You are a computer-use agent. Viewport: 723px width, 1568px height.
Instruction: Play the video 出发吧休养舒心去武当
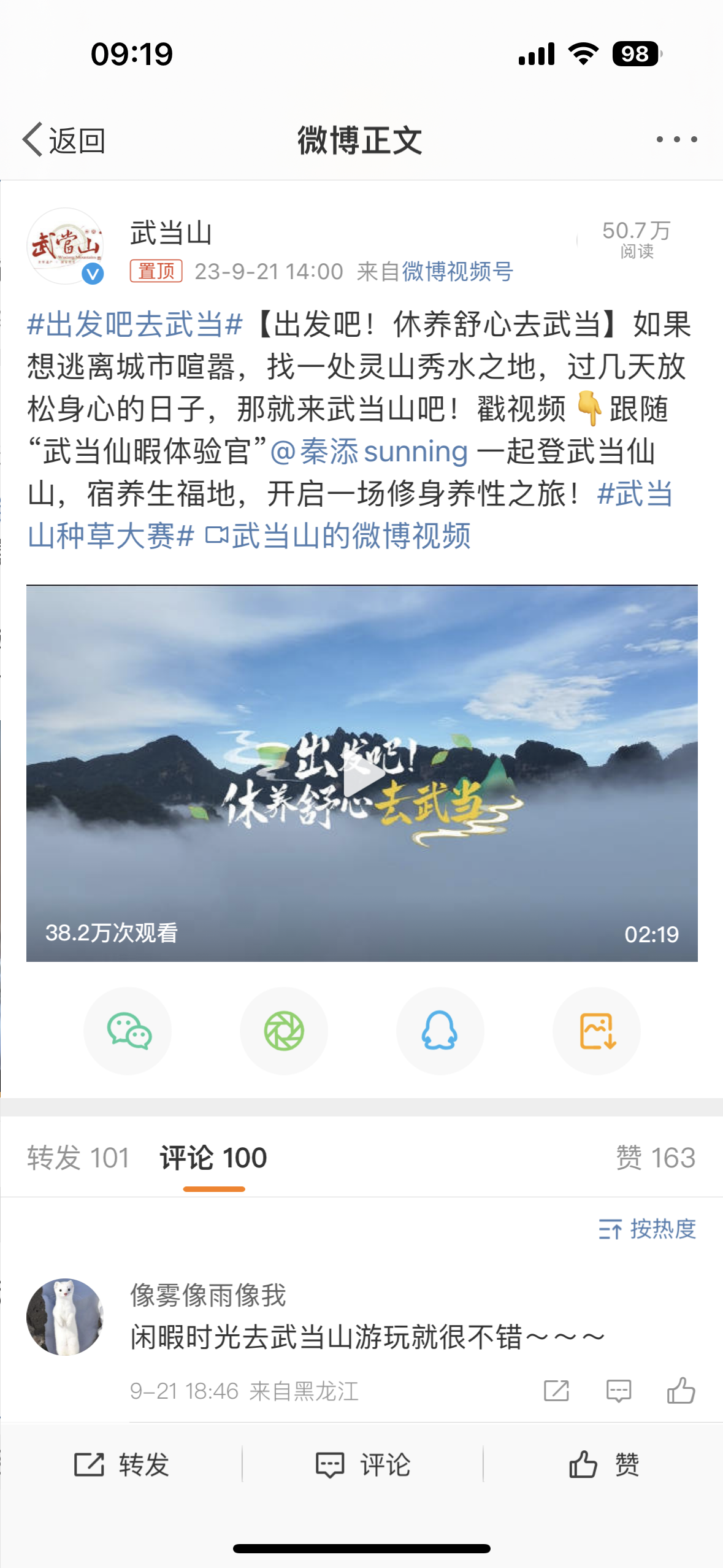(x=362, y=774)
